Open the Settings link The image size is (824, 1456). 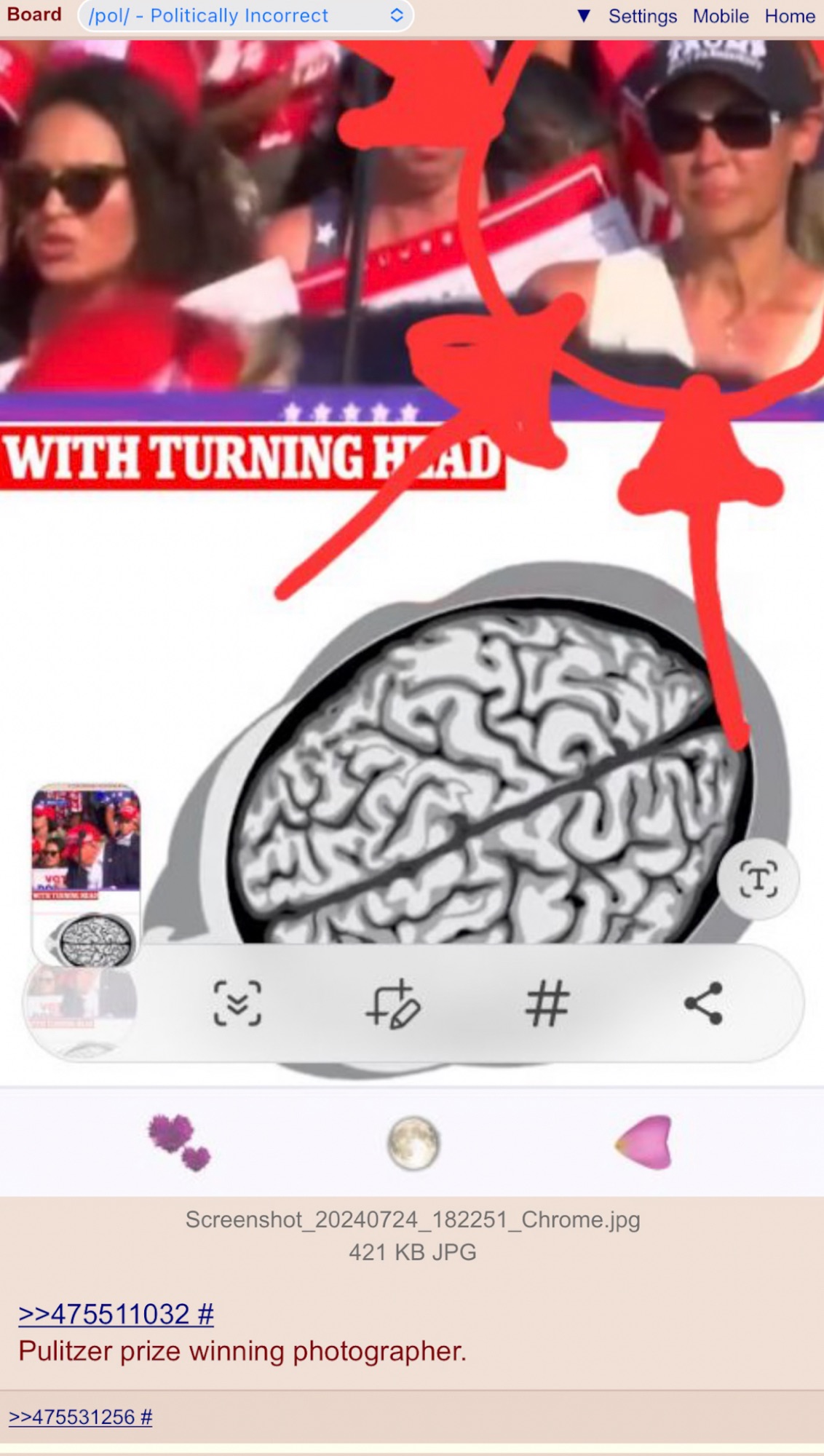point(642,16)
